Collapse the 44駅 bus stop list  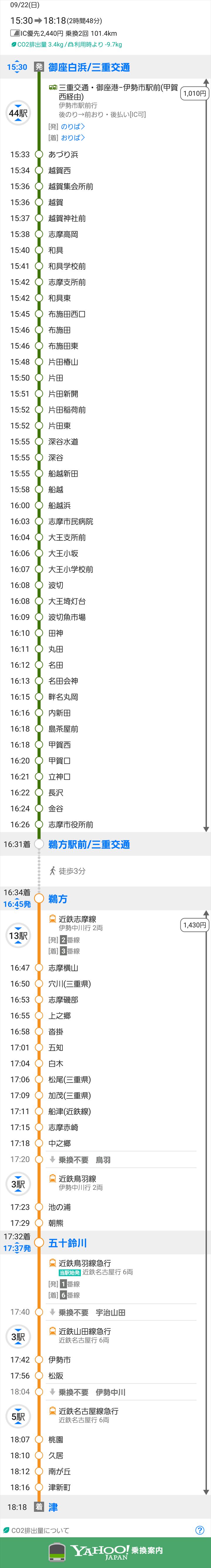tap(18, 113)
